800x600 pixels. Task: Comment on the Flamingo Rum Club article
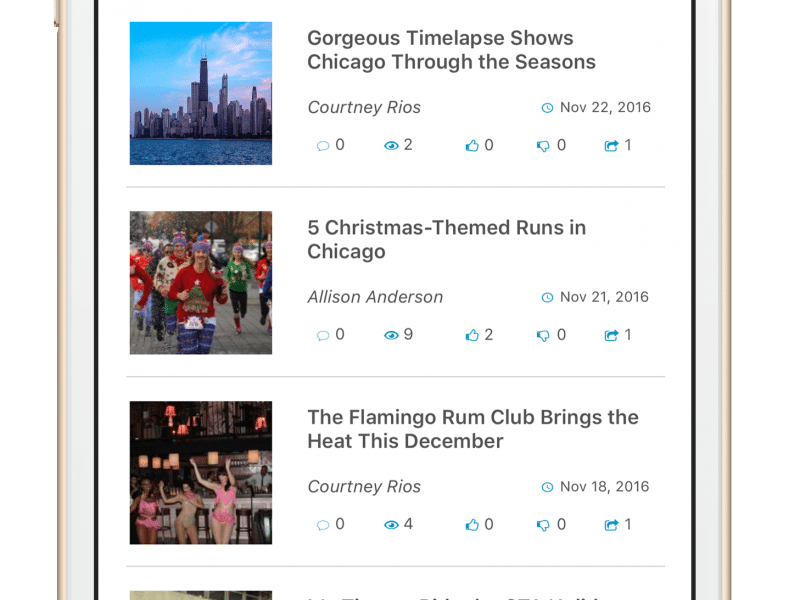tap(323, 525)
